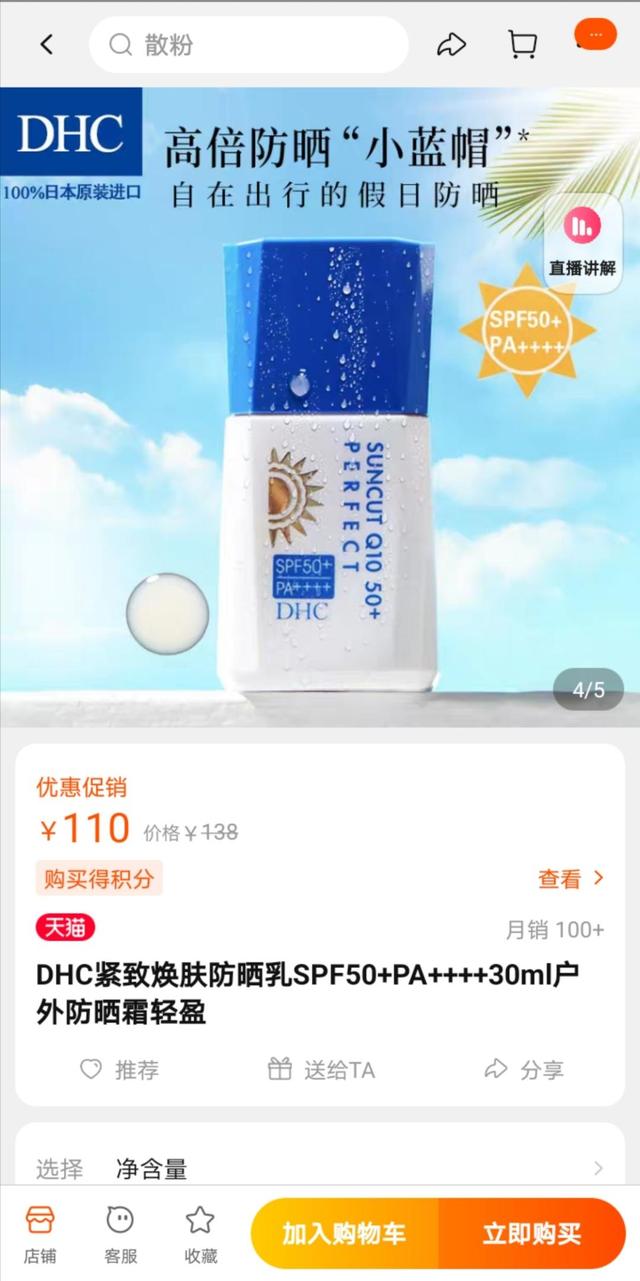Open the shopping cart
This screenshot has height=1281, width=640.
pyautogui.click(x=522, y=45)
